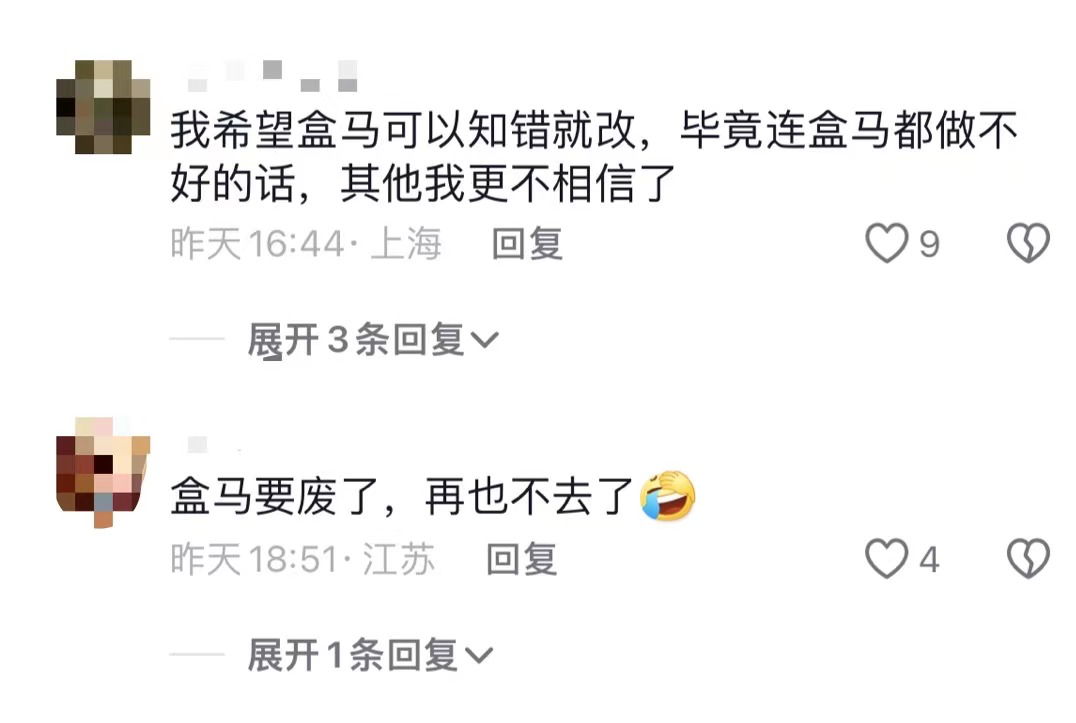Reply to the 上海 comment

527,244
